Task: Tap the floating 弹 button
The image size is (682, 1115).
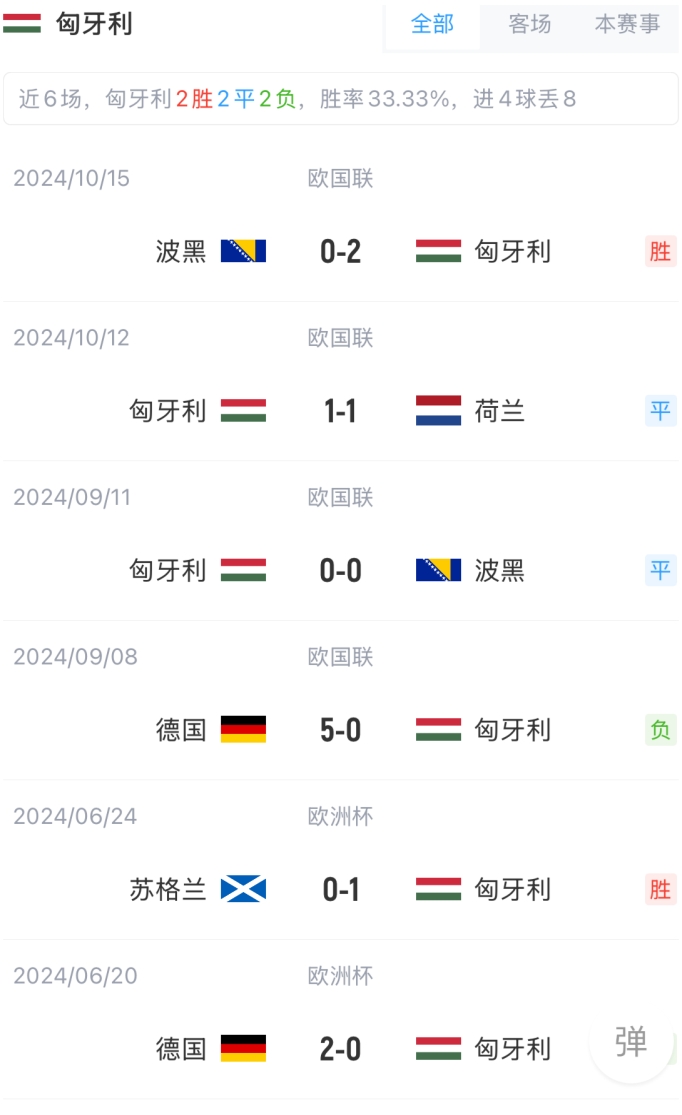Action: pyautogui.click(x=631, y=1042)
